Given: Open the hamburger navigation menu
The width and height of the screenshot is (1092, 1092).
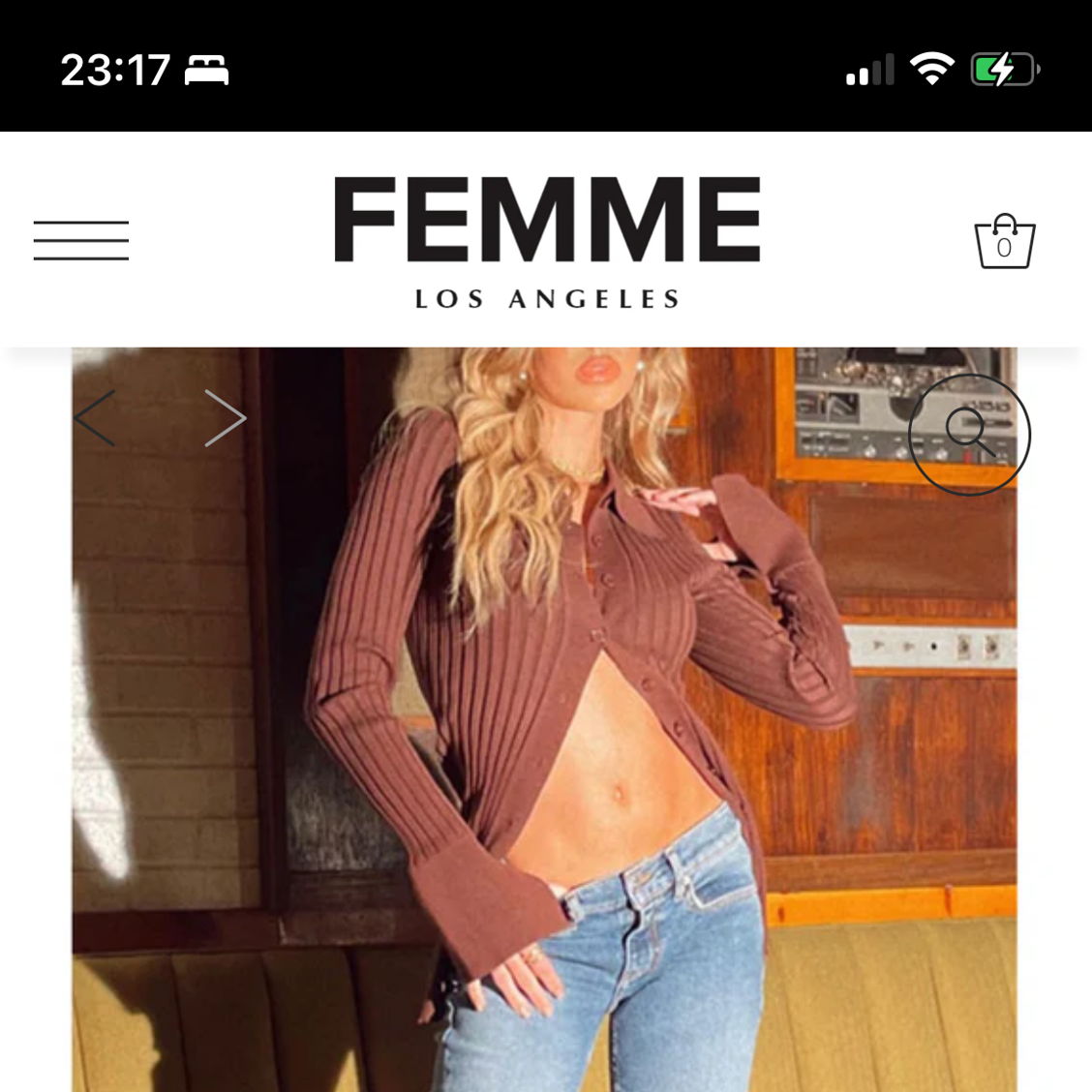Looking at the screenshot, I should click(81, 240).
